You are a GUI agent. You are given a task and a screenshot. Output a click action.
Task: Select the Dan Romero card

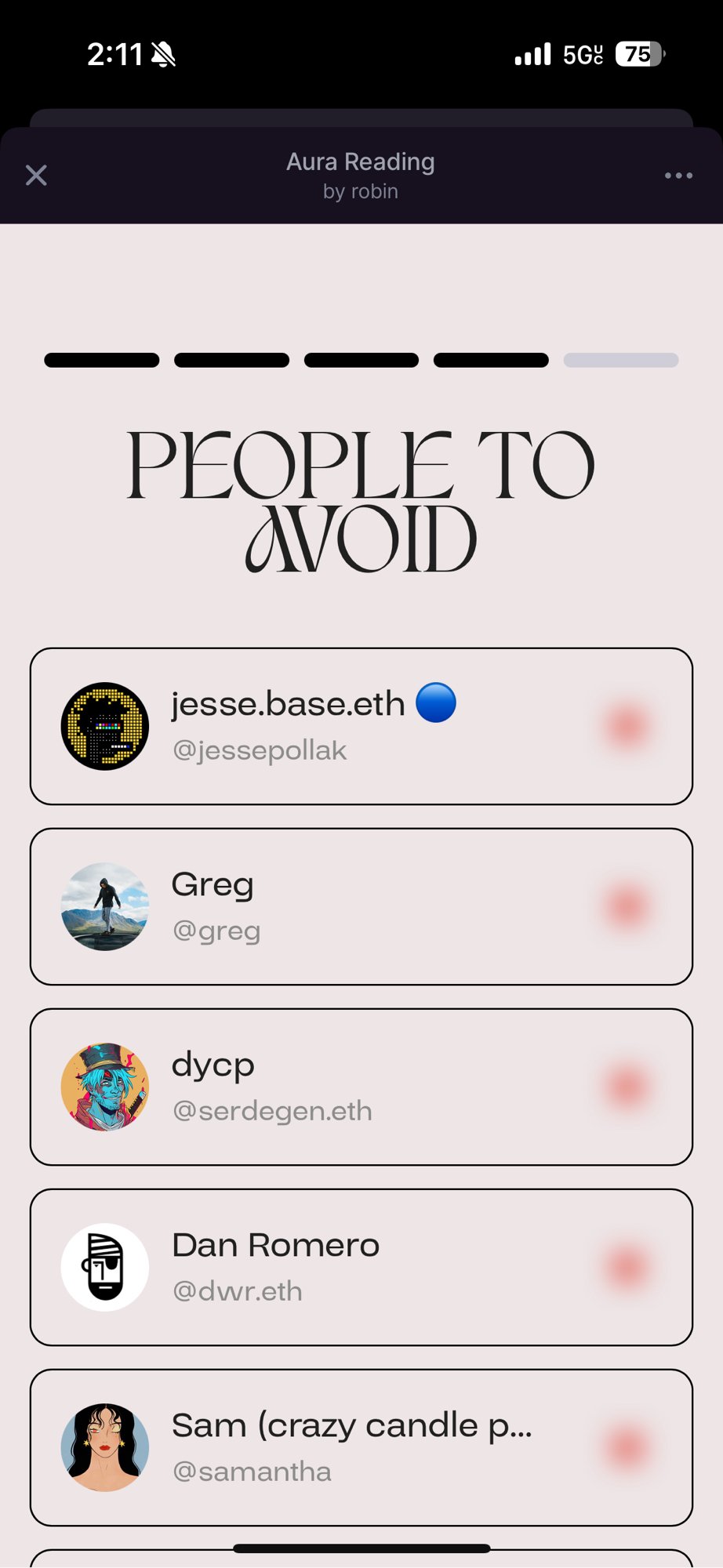point(361,1267)
